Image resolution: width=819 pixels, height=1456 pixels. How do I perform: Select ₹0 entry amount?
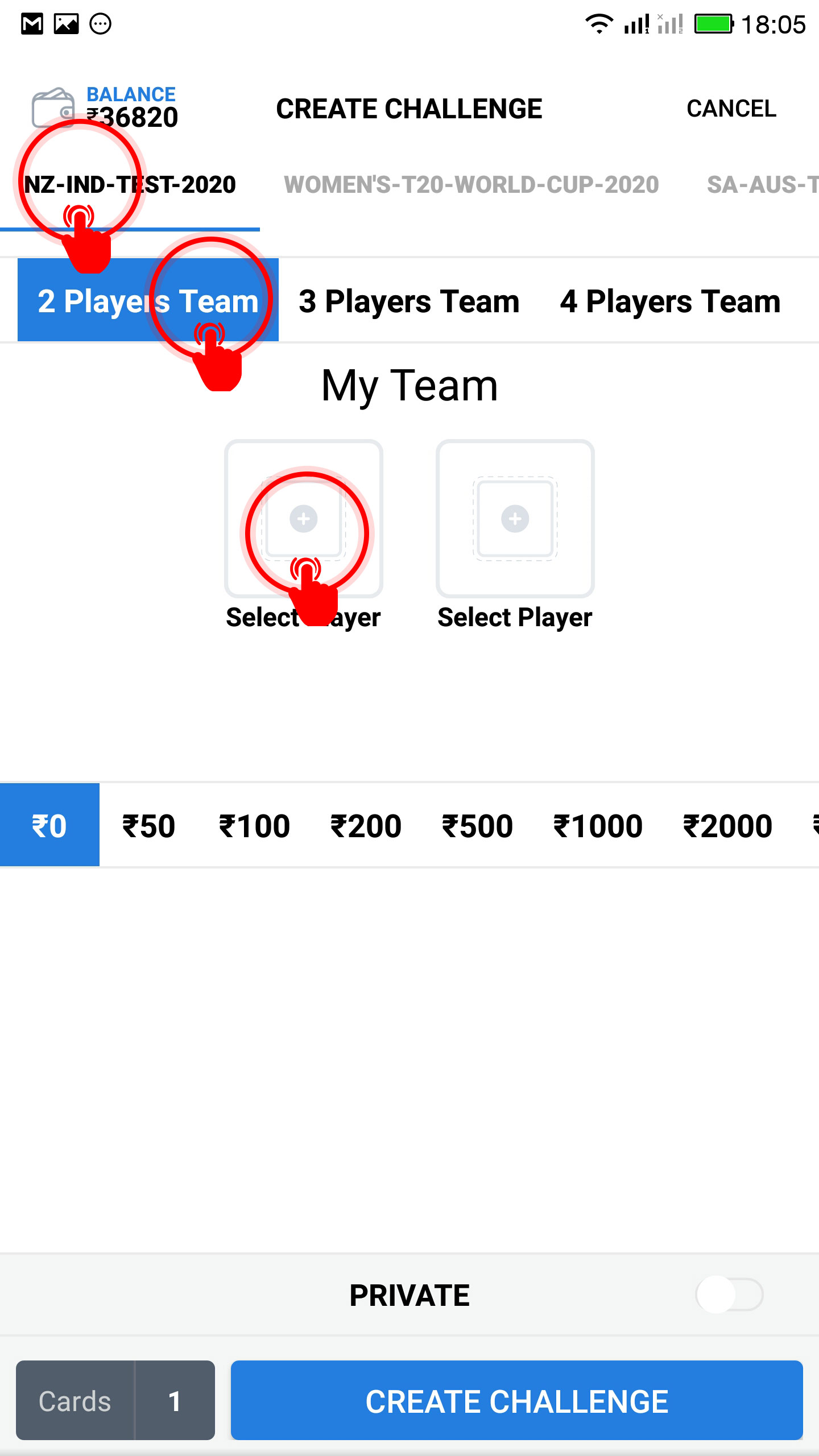click(49, 825)
